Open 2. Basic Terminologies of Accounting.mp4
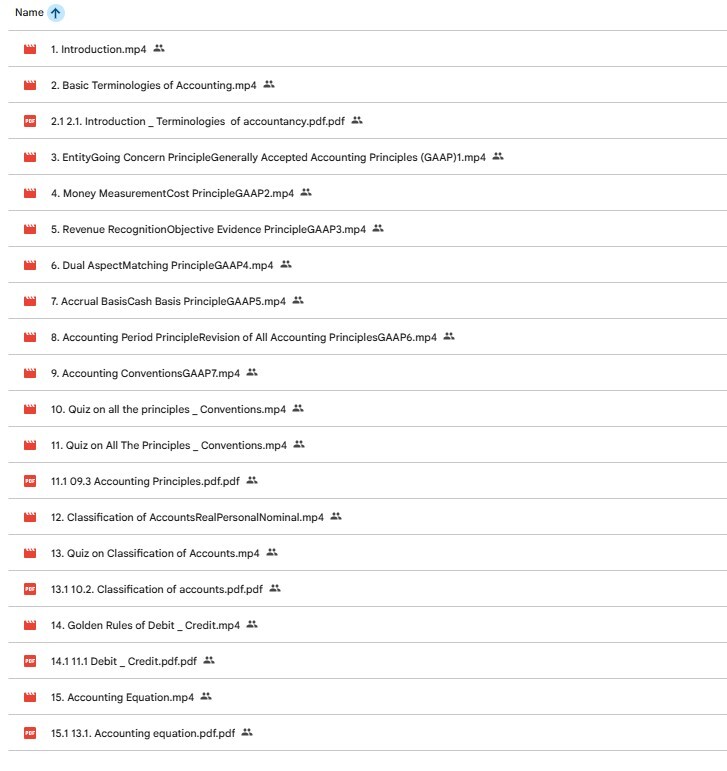 pos(154,85)
